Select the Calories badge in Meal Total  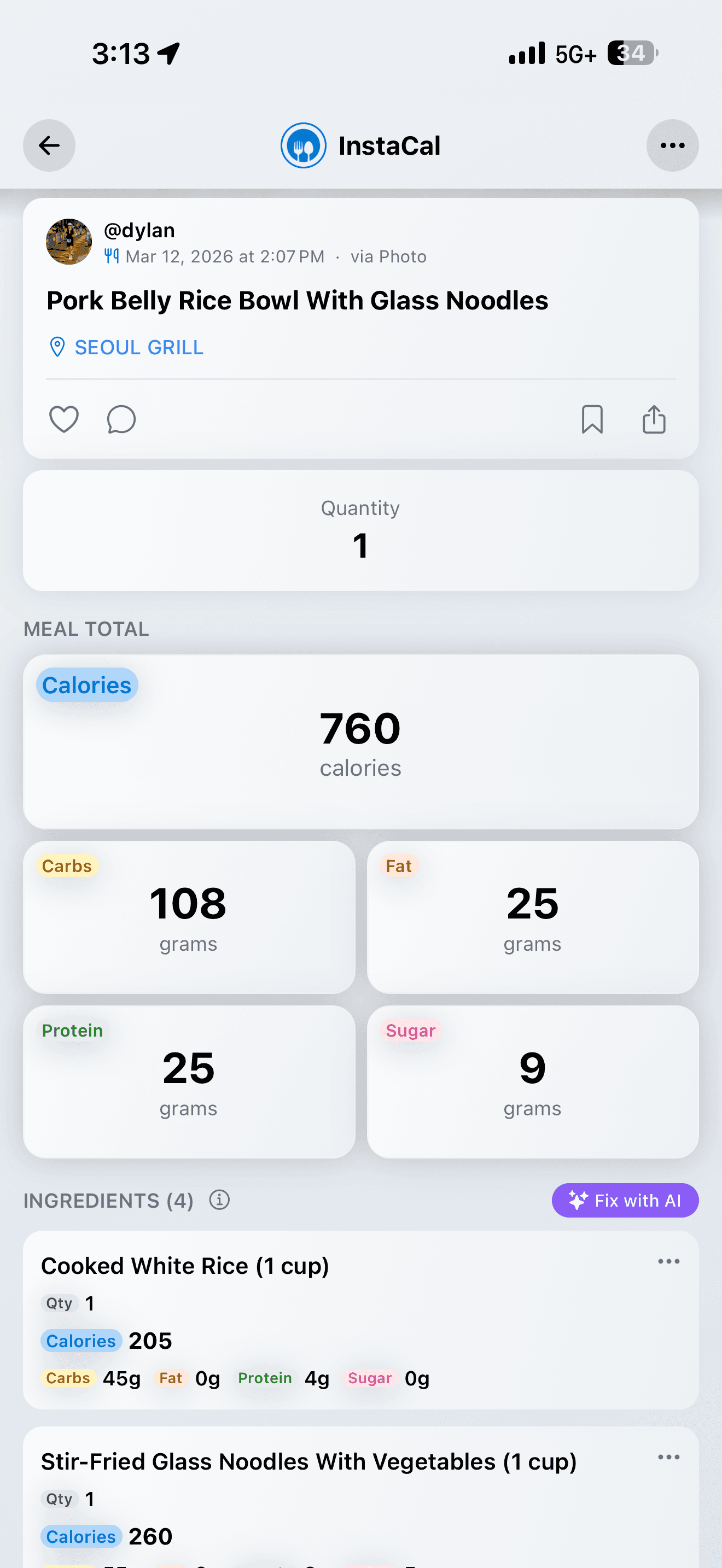[86, 685]
